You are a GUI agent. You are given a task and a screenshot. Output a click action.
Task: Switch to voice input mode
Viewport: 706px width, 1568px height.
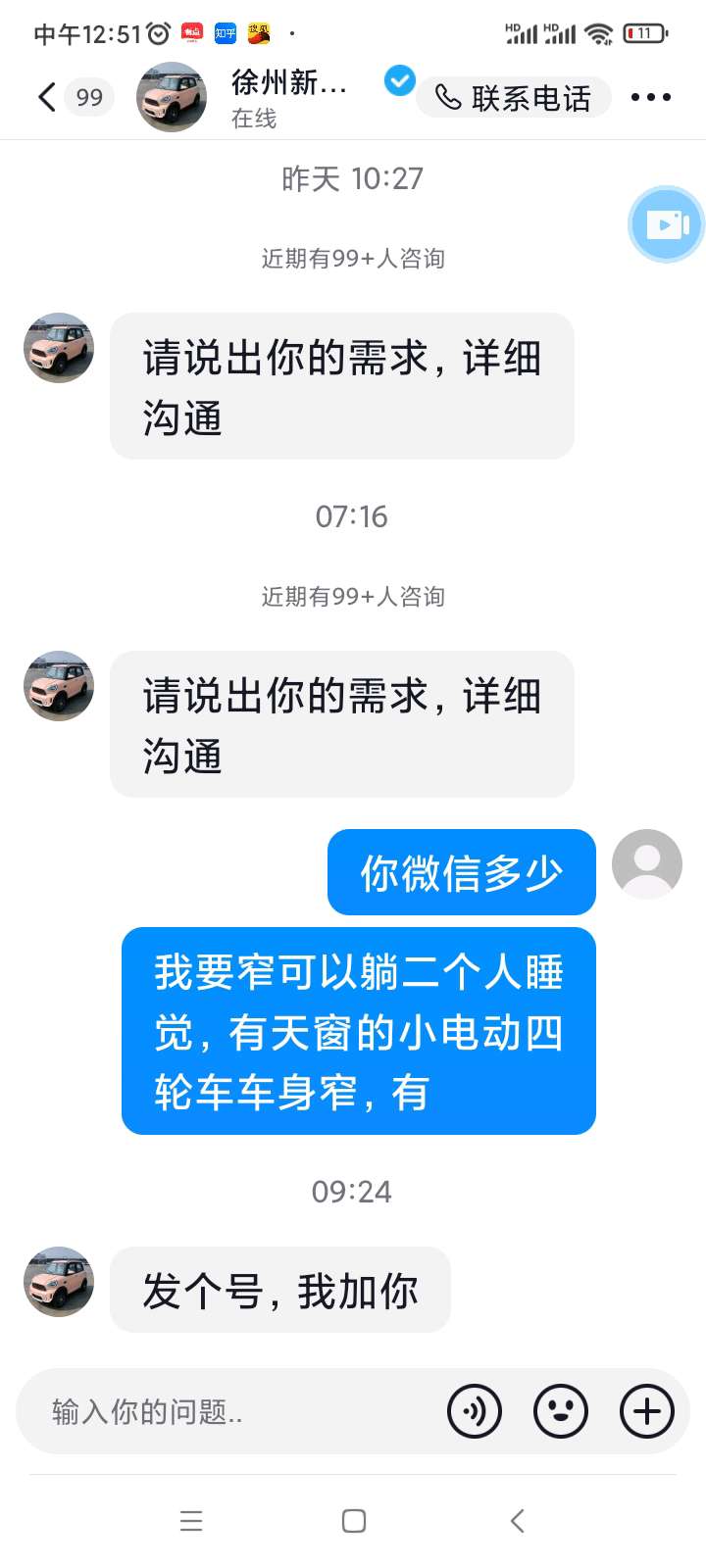point(475,1411)
